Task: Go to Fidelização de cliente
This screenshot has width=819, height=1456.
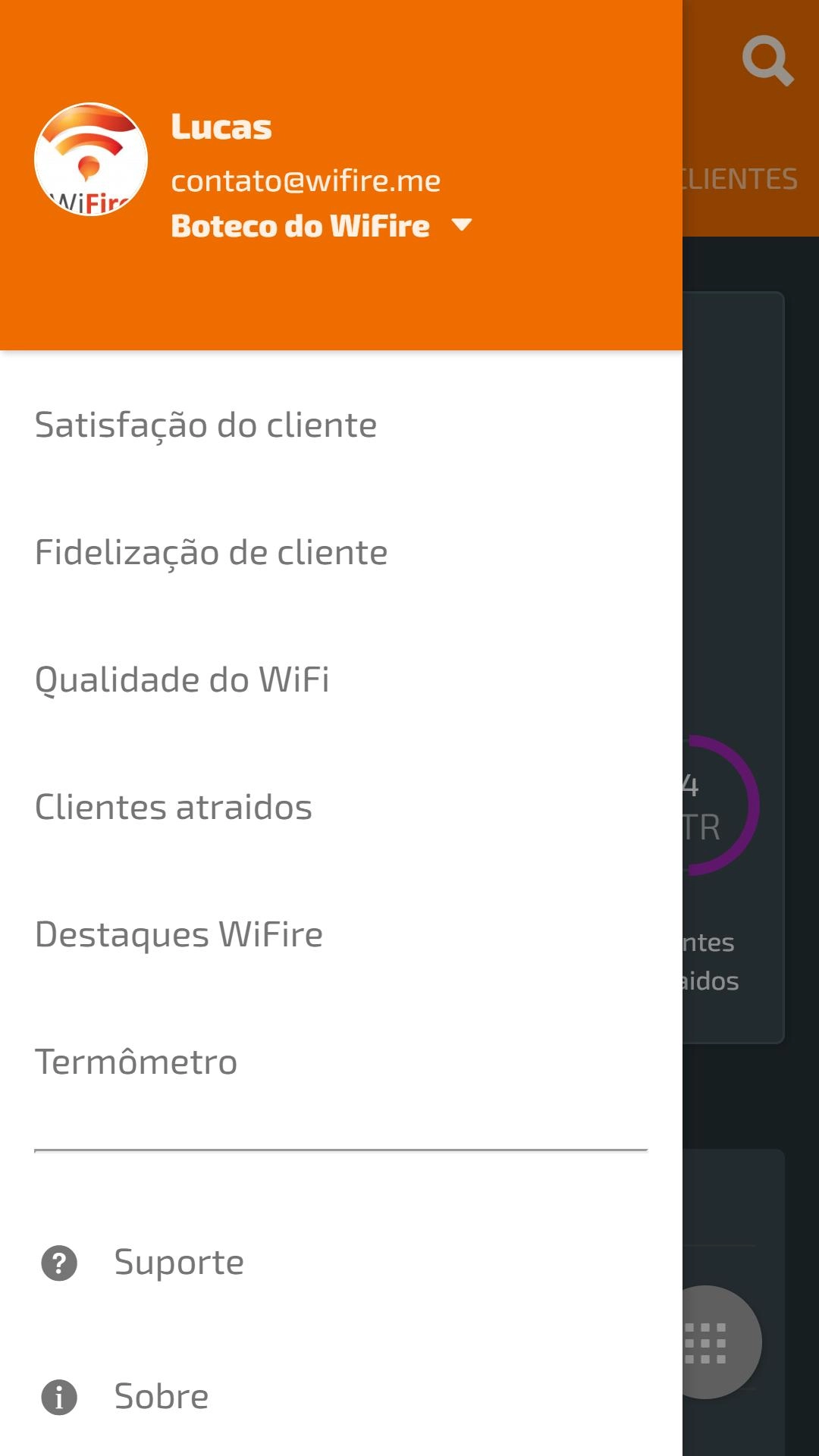Action: (x=212, y=552)
